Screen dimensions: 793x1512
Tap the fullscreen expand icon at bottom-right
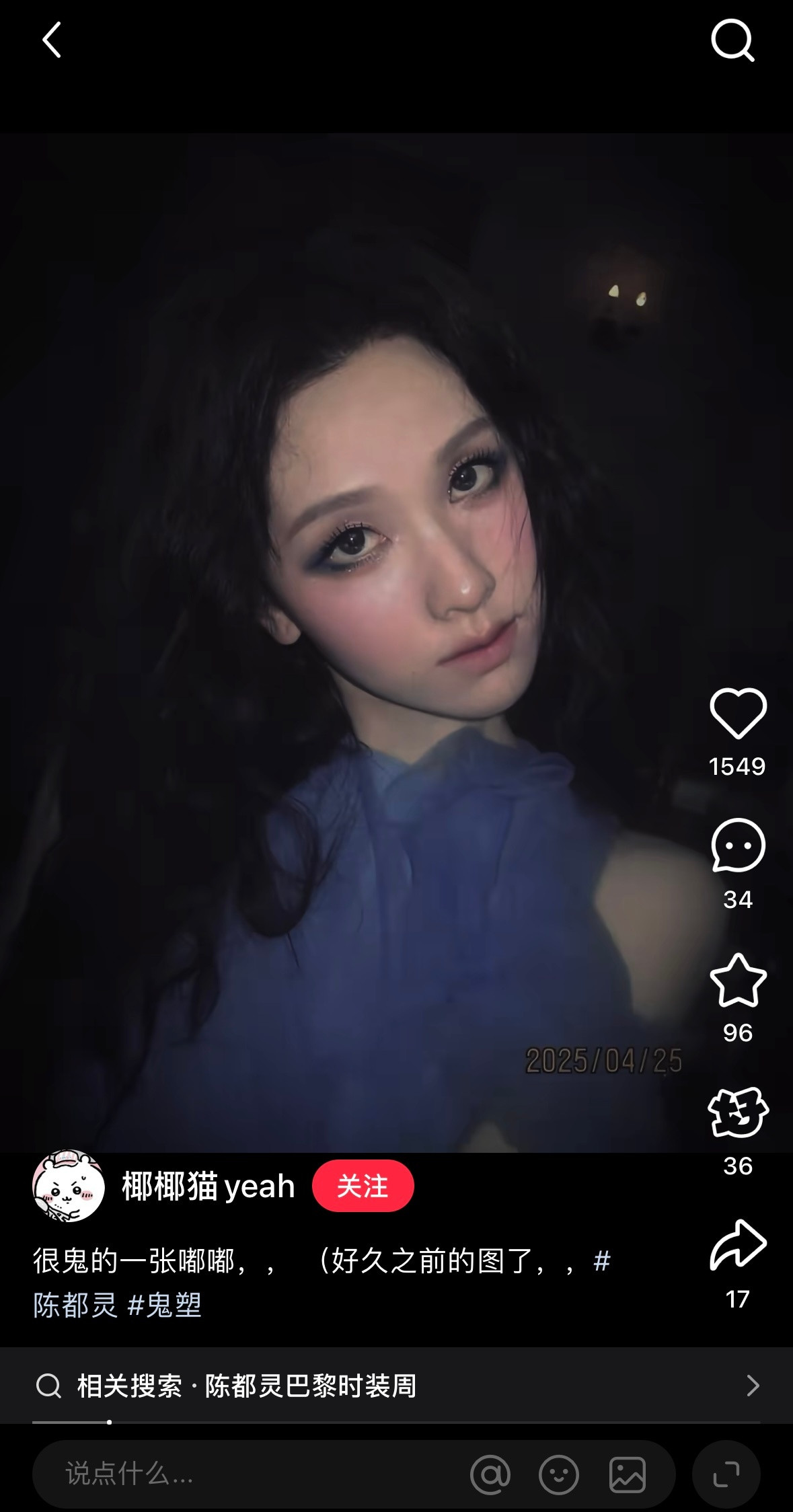tap(726, 1474)
